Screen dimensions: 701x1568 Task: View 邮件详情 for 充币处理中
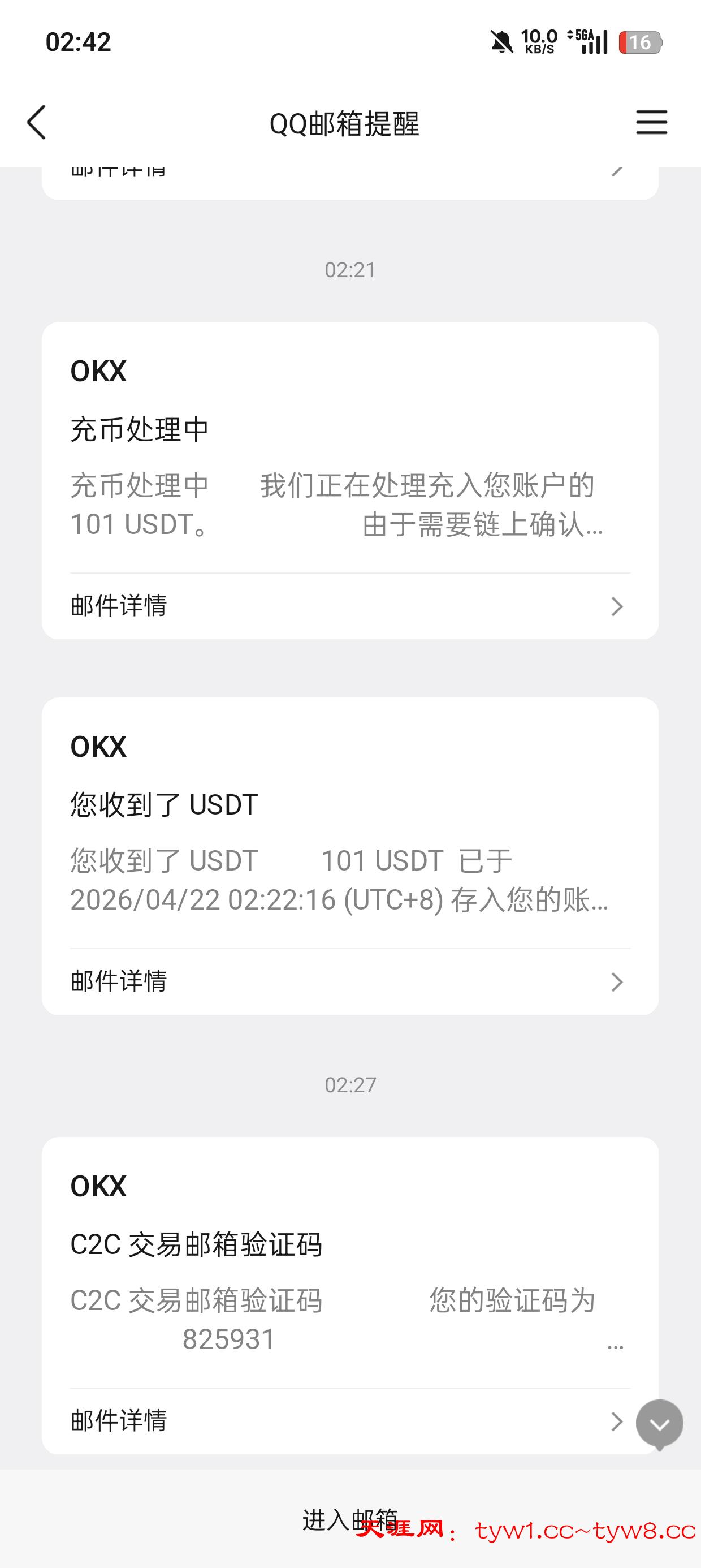349,606
